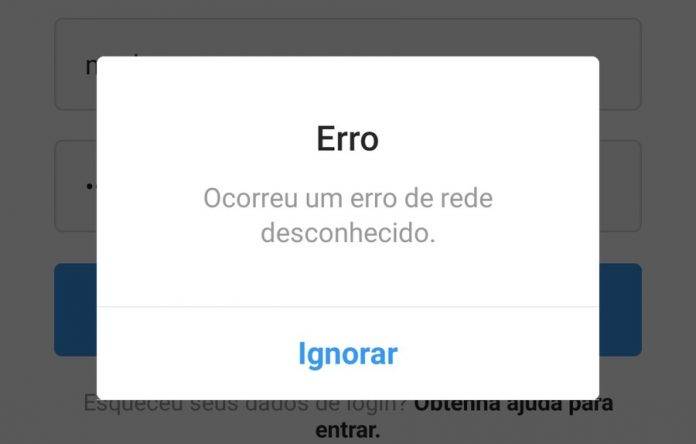Open the Obtenha ajuda para entrar link

pos(347,432)
